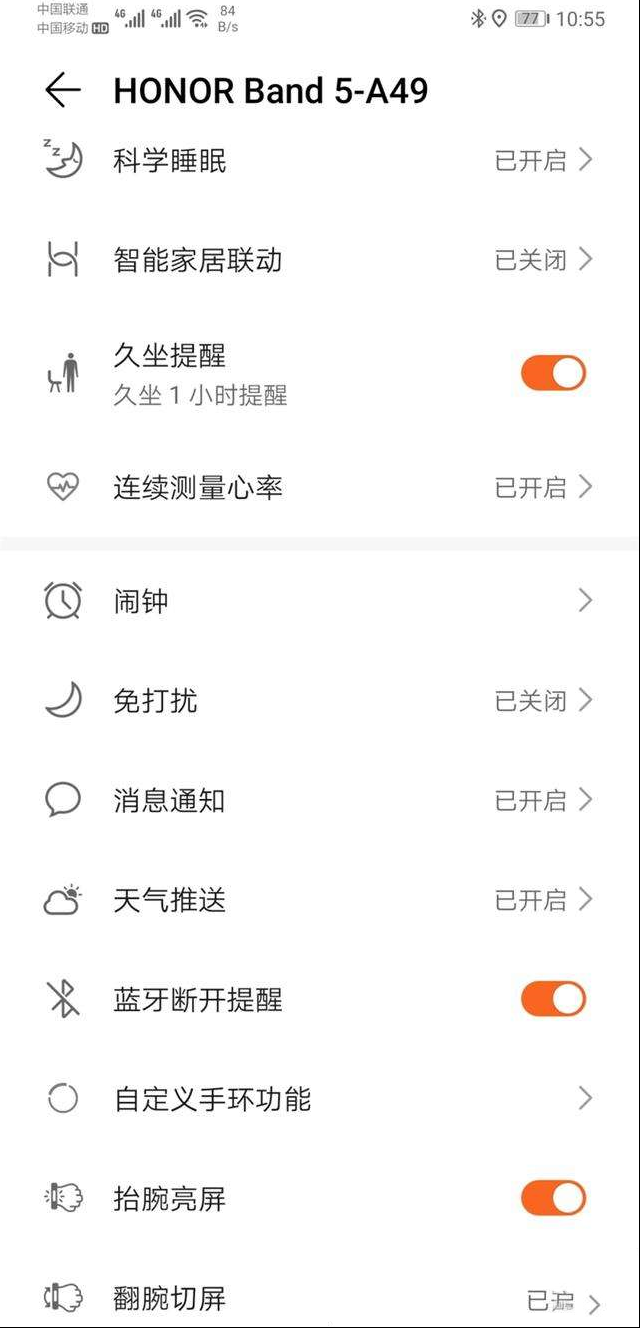Open 免打扰 do-not-disturb settings
Image resolution: width=640 pixels, height=1328 pixels.
pos(320,701)
